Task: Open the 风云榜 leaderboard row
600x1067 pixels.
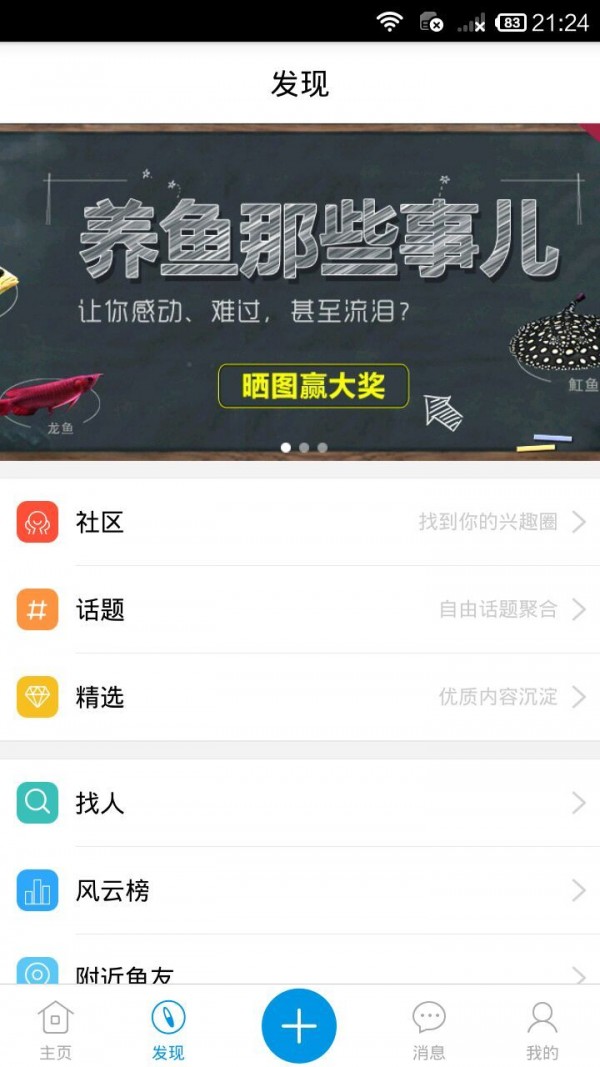Action: click(x=300, y=890)
